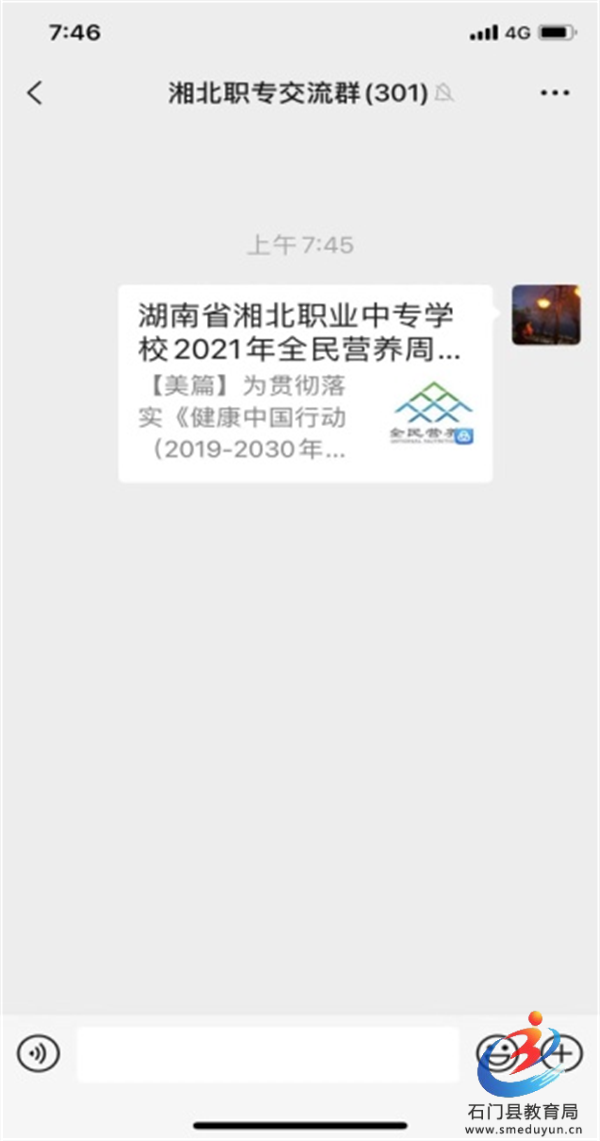Focus the message text field
The height and width of the screenshot is (1141, 600).
[x=267, y=1054]
